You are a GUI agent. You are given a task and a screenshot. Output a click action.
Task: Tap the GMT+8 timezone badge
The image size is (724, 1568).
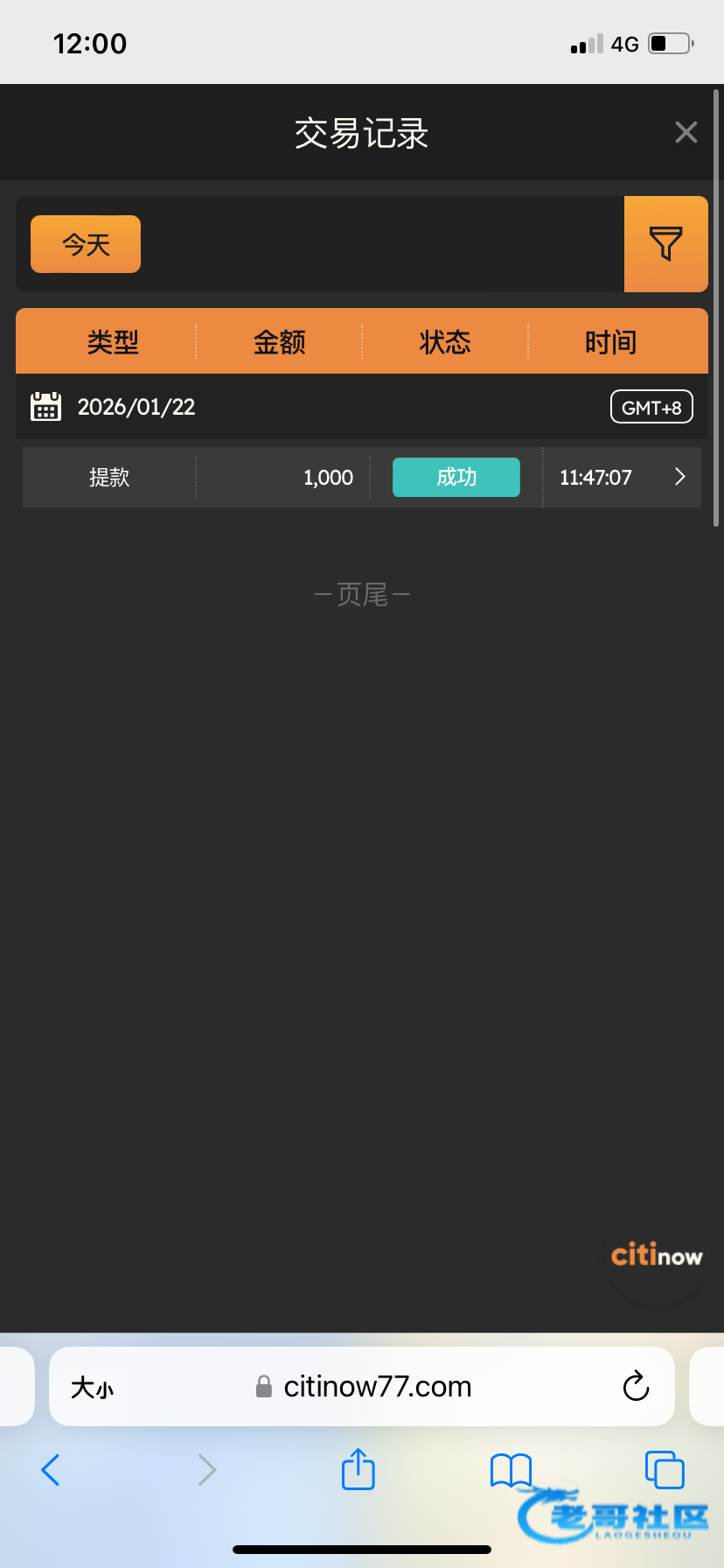tap(651, 407)
